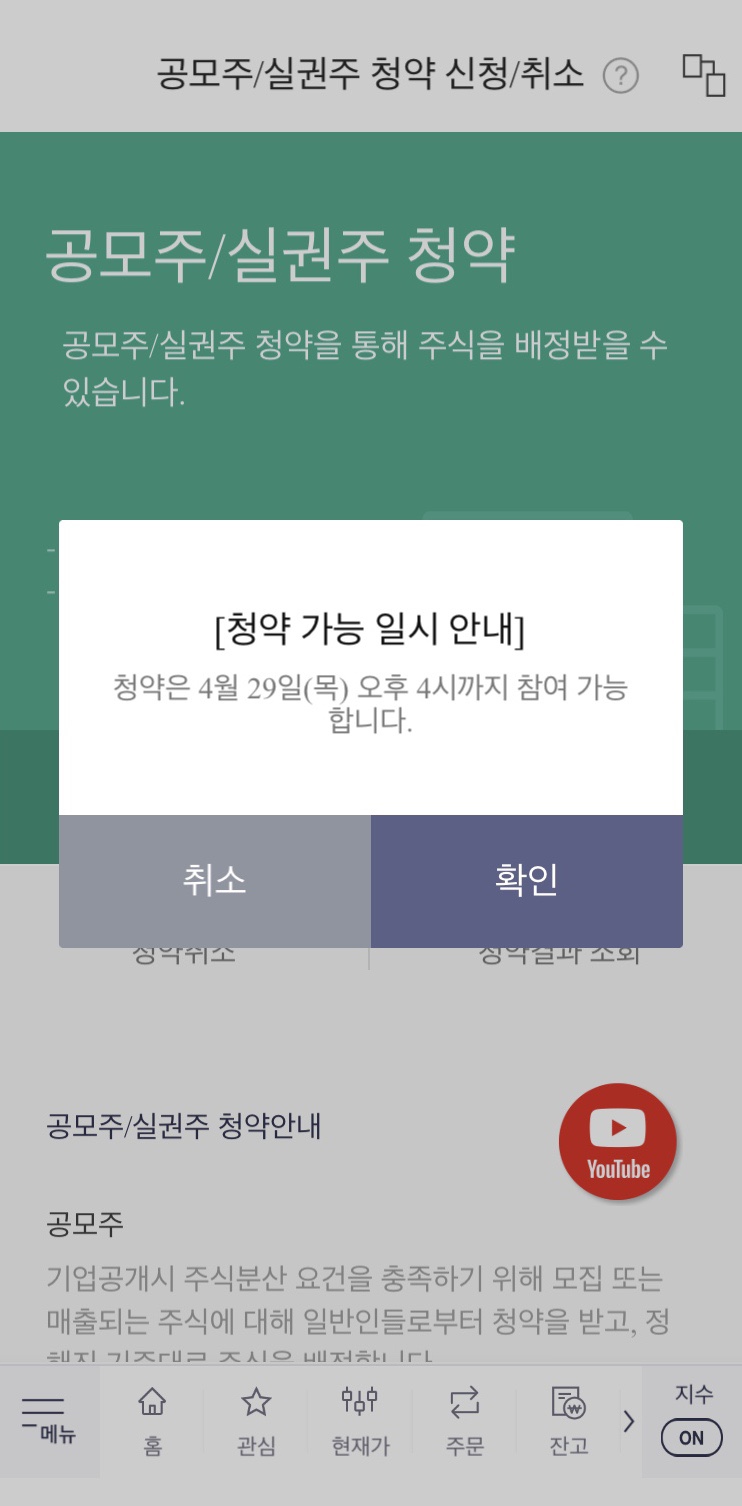This screenshot has height=1506, width=742.
Task: Open the help question mark icon
Action: [621, 76]
